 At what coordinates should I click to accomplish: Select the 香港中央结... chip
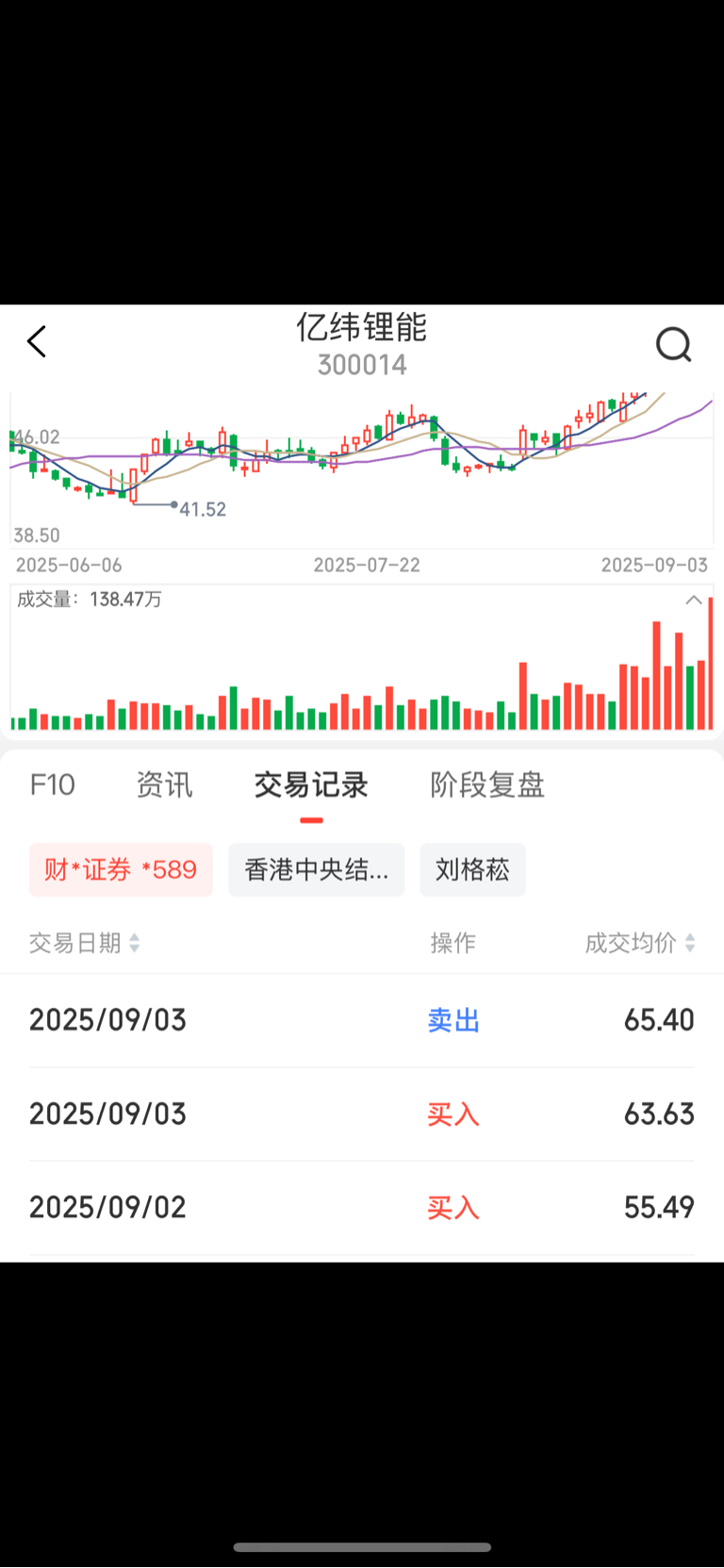(316, 869)
